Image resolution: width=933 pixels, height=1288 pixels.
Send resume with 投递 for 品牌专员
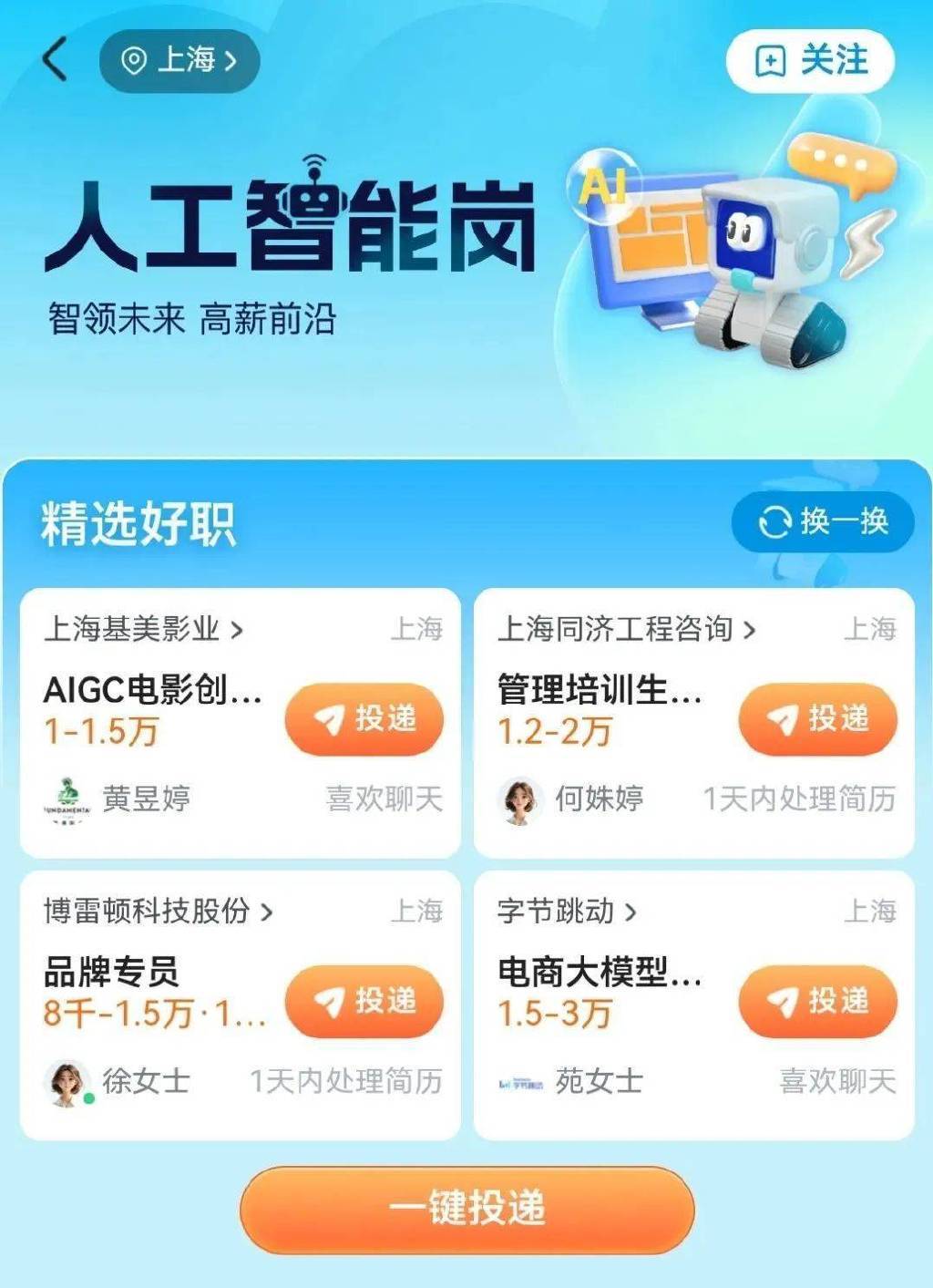click(364, 1001)
